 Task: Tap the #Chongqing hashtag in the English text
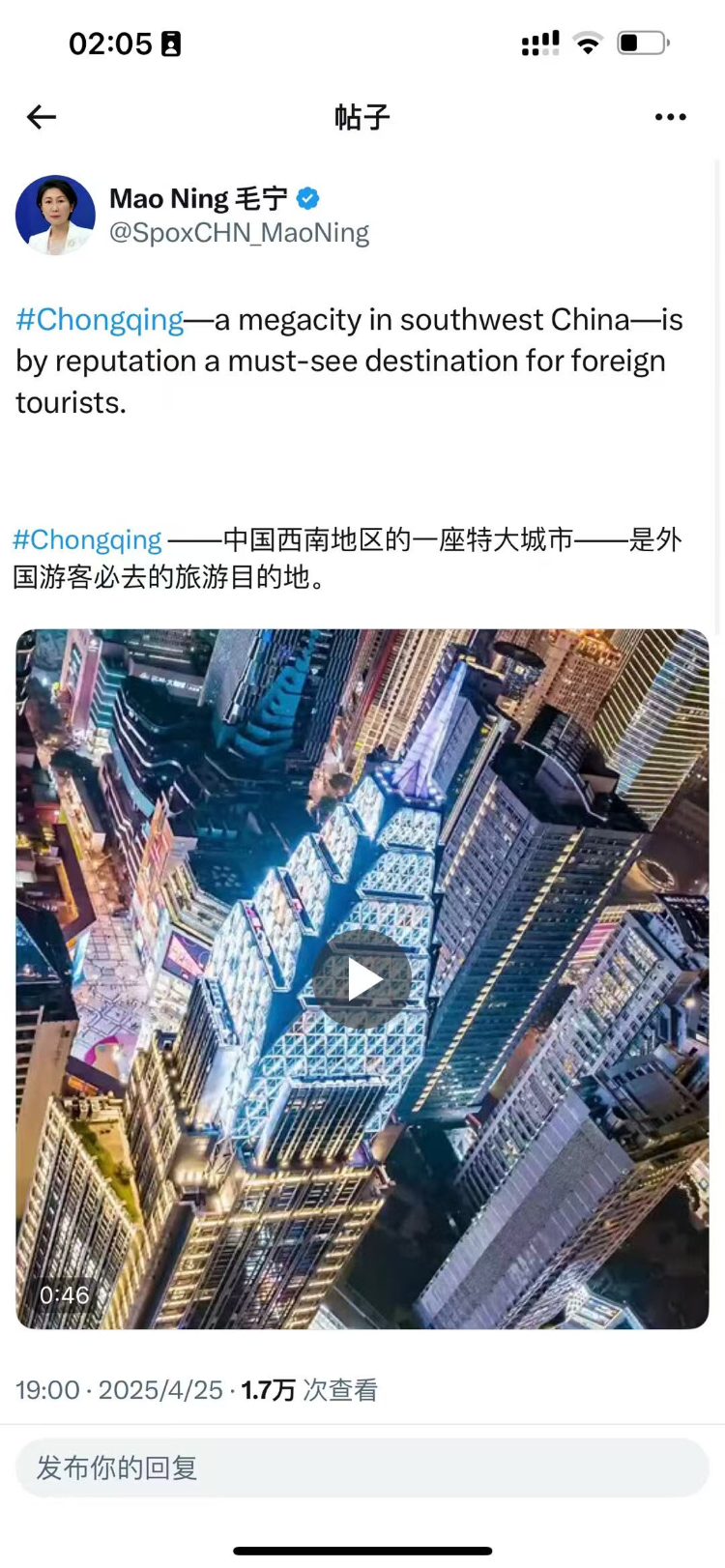coord(100,319)
